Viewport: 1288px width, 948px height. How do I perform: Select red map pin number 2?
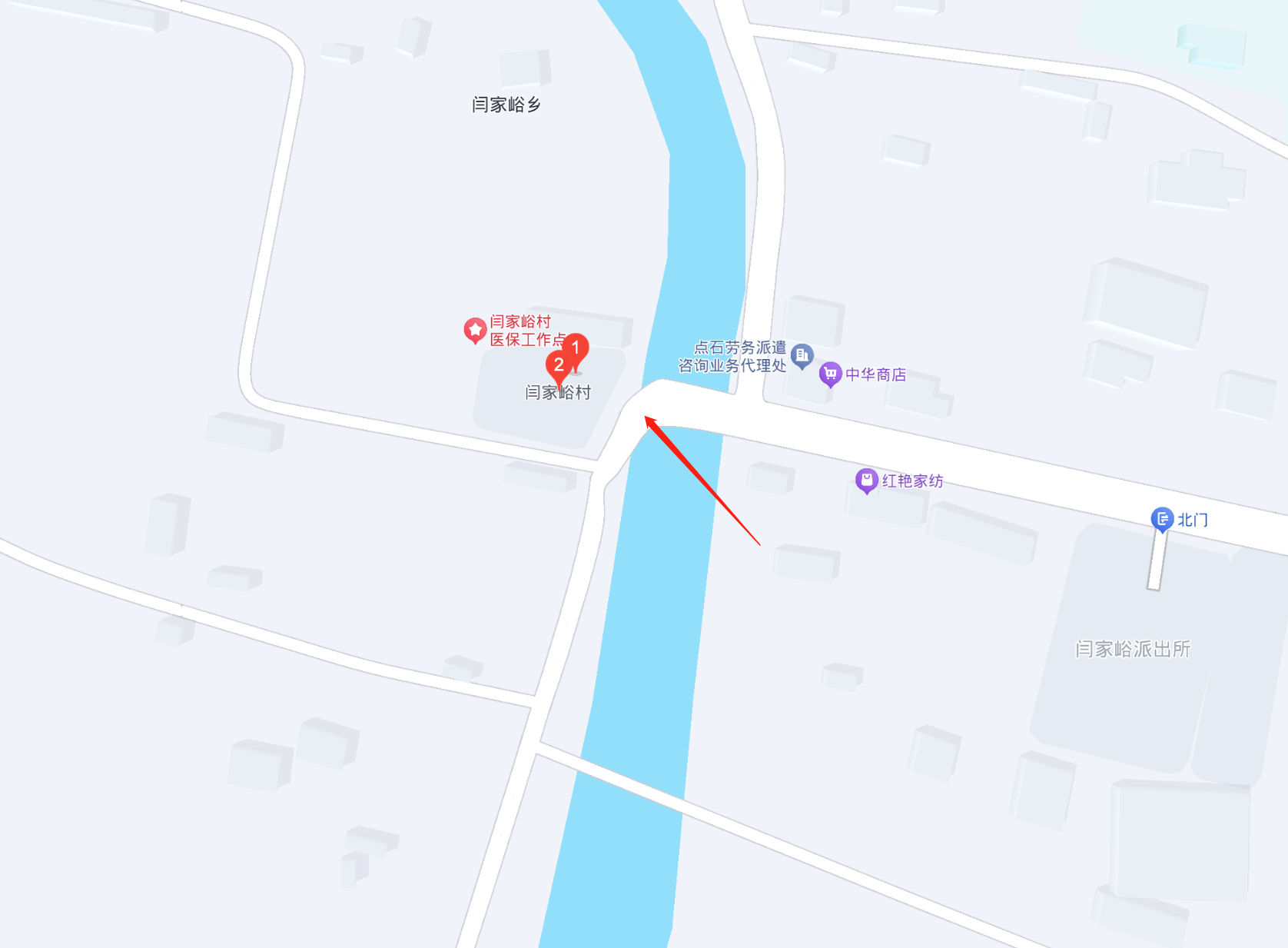coord(558,365)
